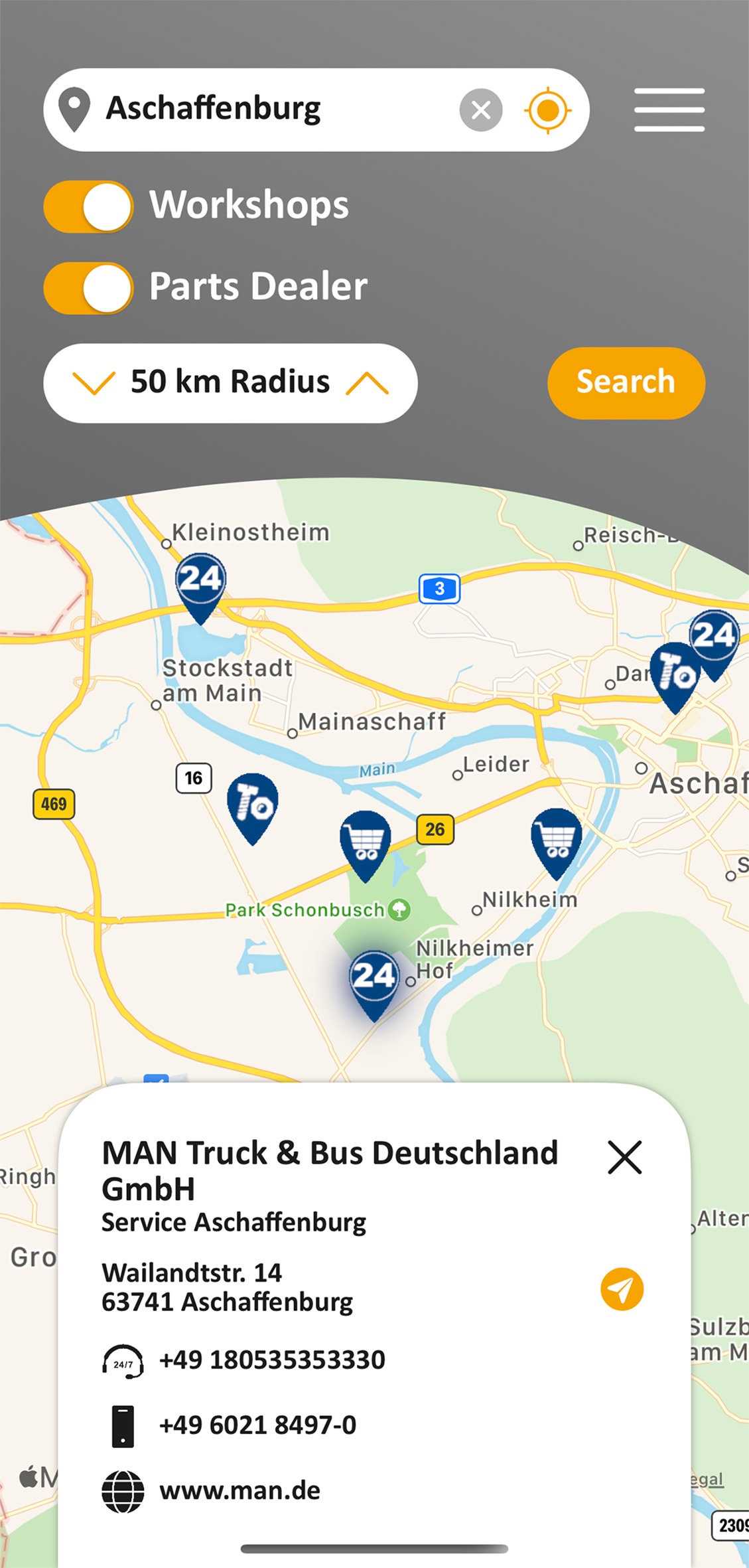Decrease radius with the down chevron
The height and width of the screenshot is (1568, 749).
coord(94,383)
